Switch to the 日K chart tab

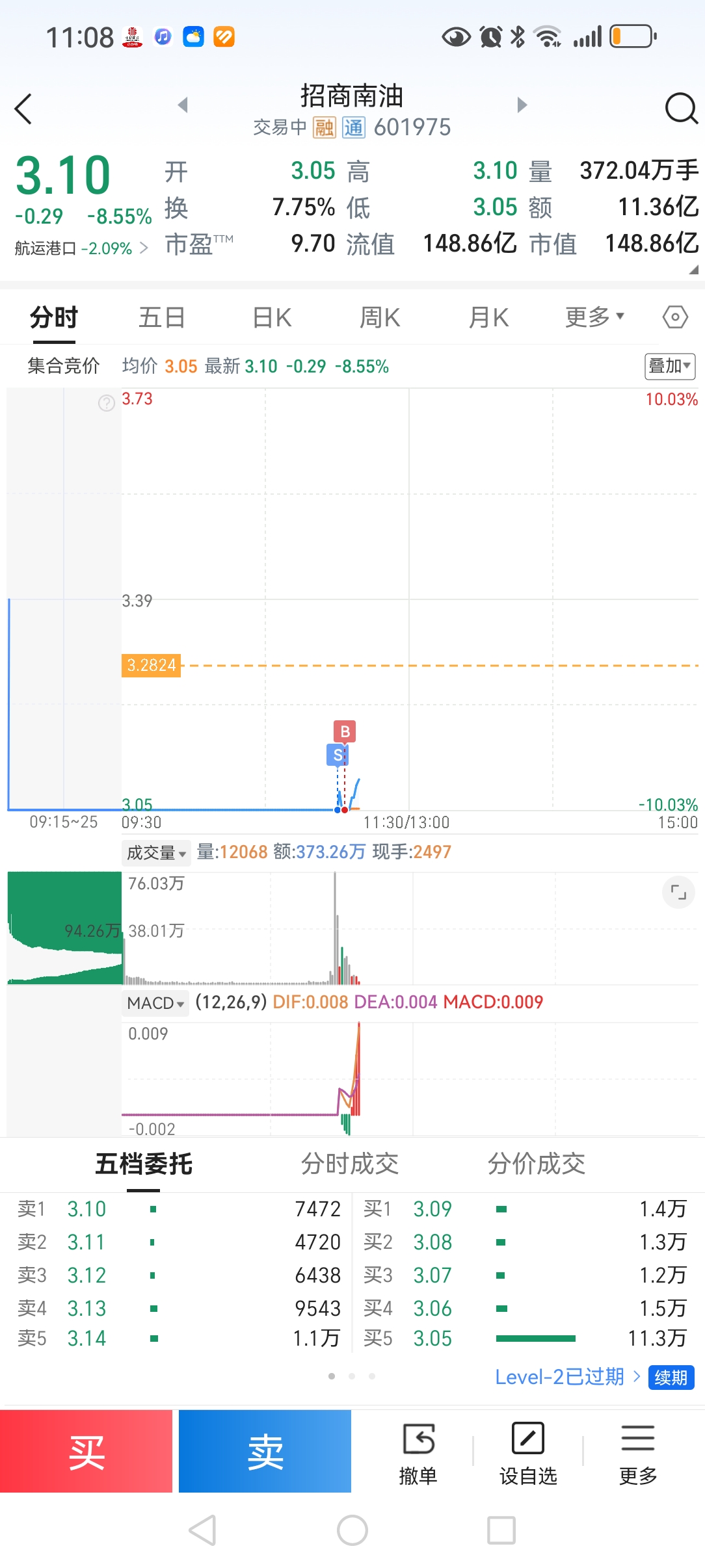tap(272, 318)
